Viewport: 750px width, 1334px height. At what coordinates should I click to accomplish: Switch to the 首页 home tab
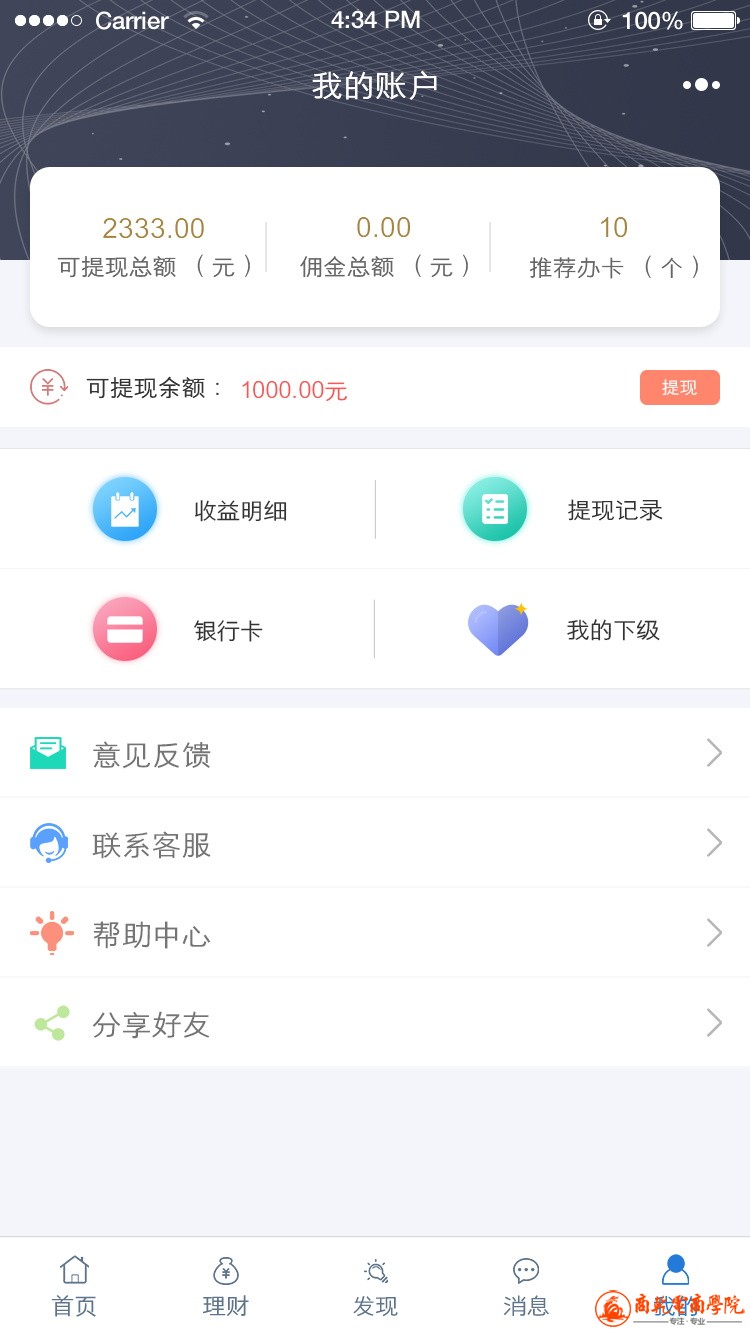75,1286
